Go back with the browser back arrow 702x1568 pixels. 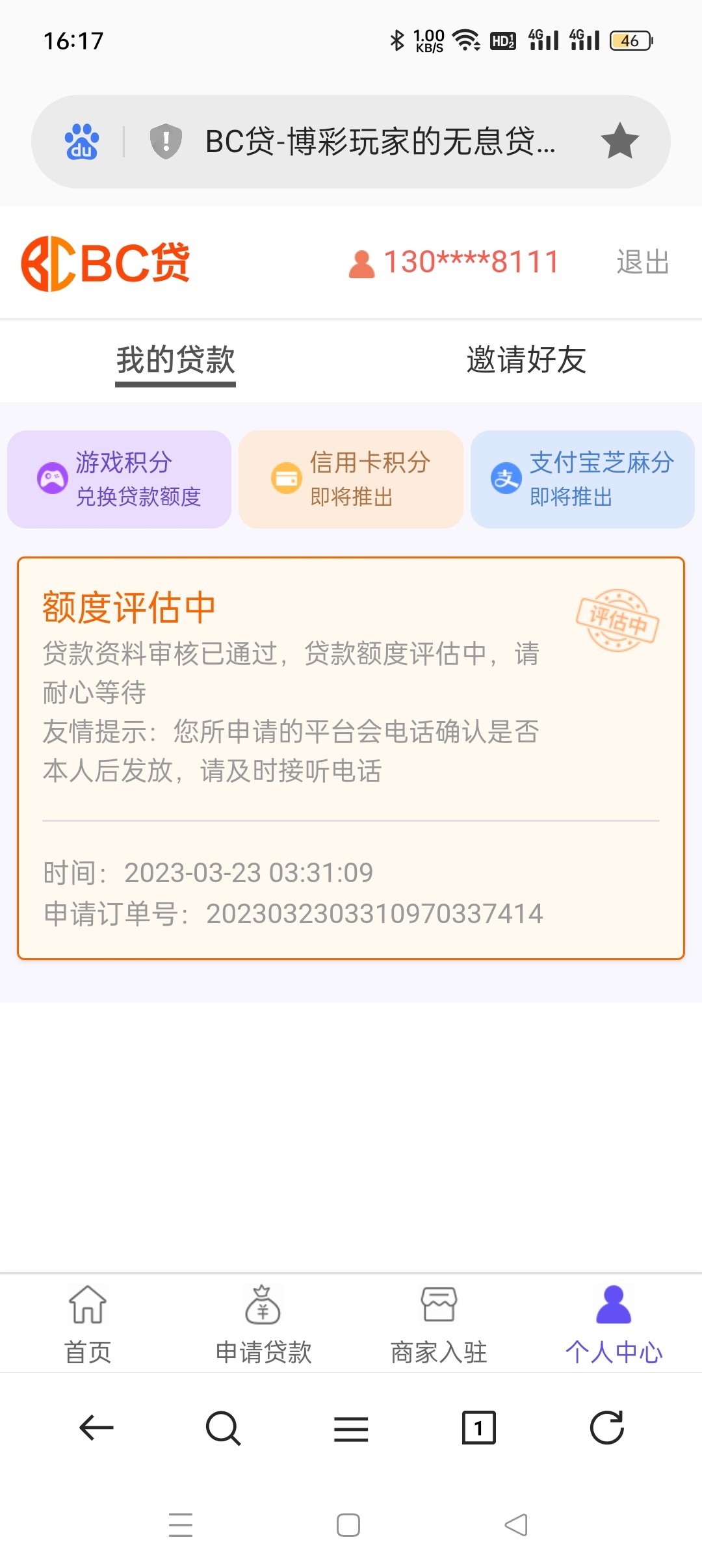(96, 1428)
